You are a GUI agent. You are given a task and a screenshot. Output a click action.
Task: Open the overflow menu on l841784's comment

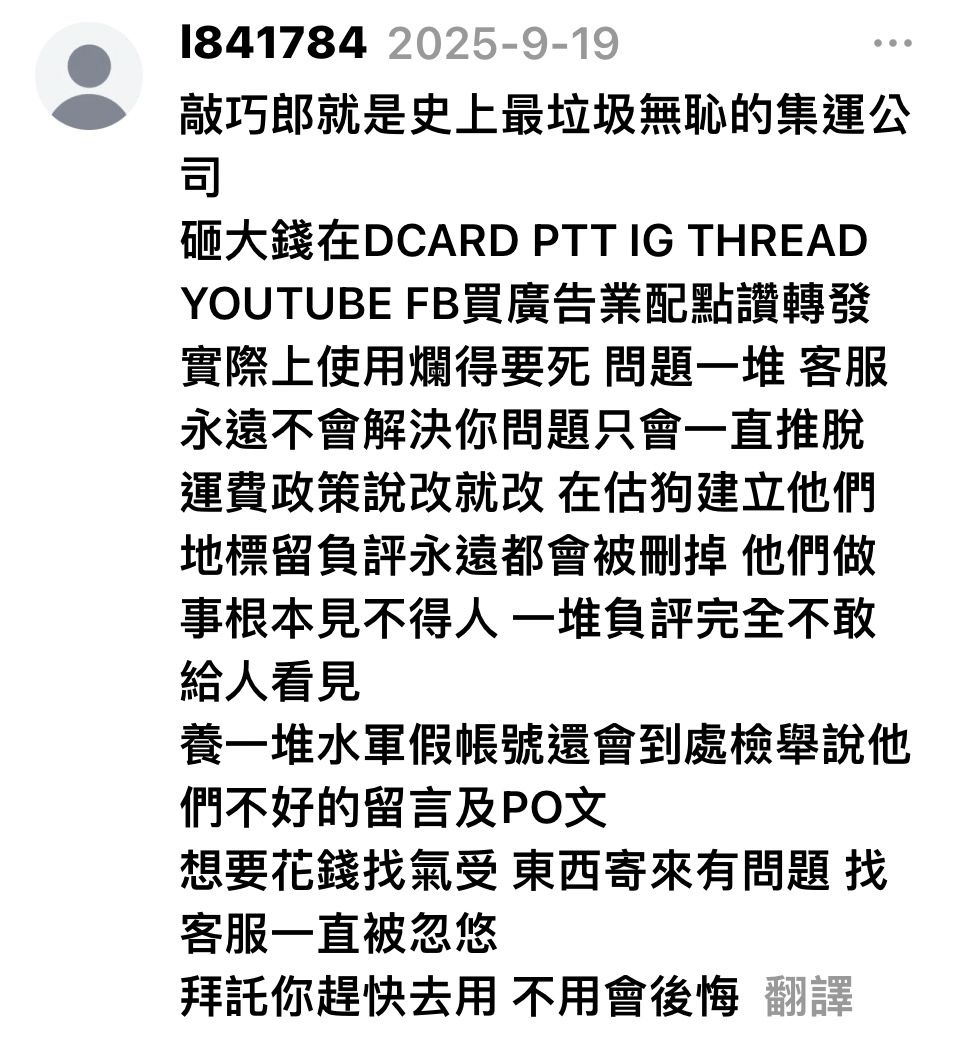coord(892,44)
